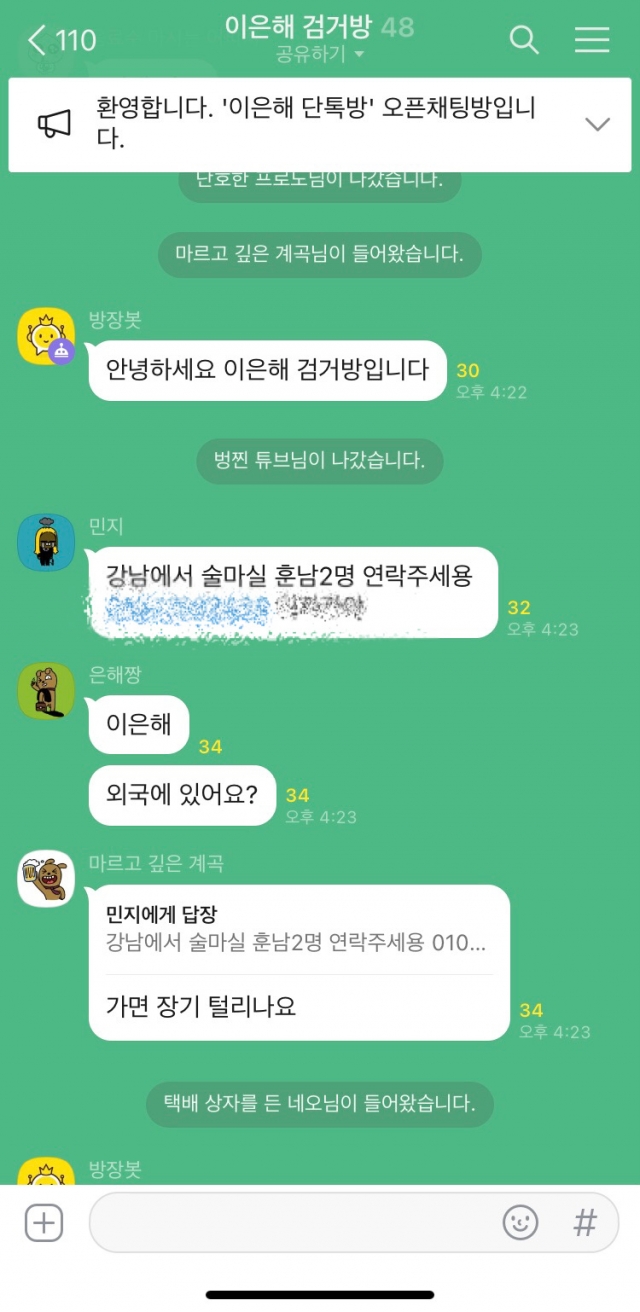Open 은해짱's profile avatar

click(46, 691)
